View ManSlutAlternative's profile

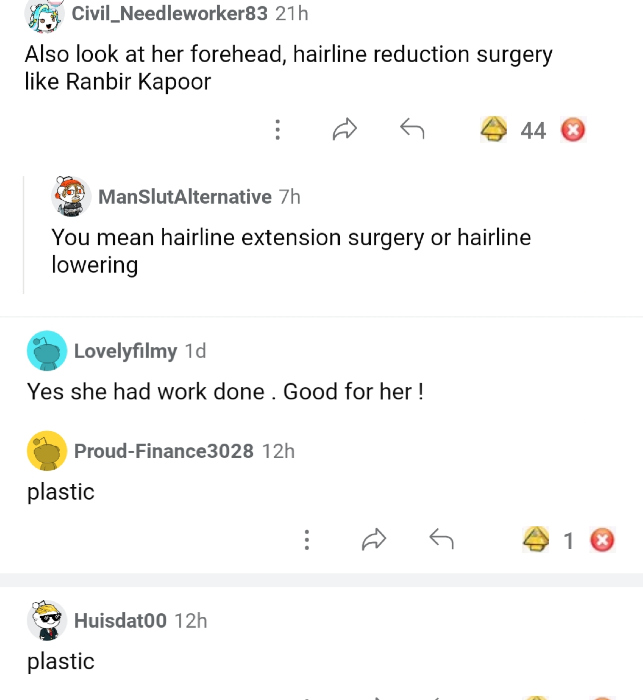[x=184, y=197]
